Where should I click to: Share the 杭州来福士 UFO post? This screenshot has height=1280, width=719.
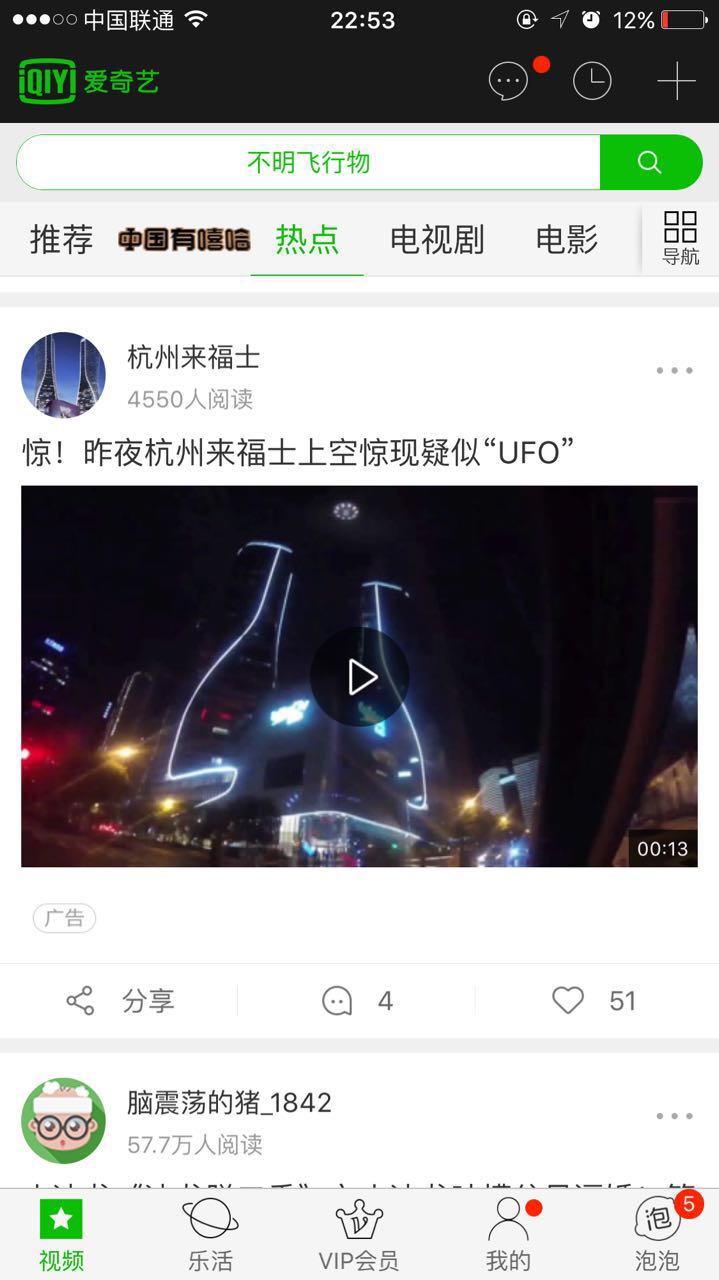coord(120,1001)
